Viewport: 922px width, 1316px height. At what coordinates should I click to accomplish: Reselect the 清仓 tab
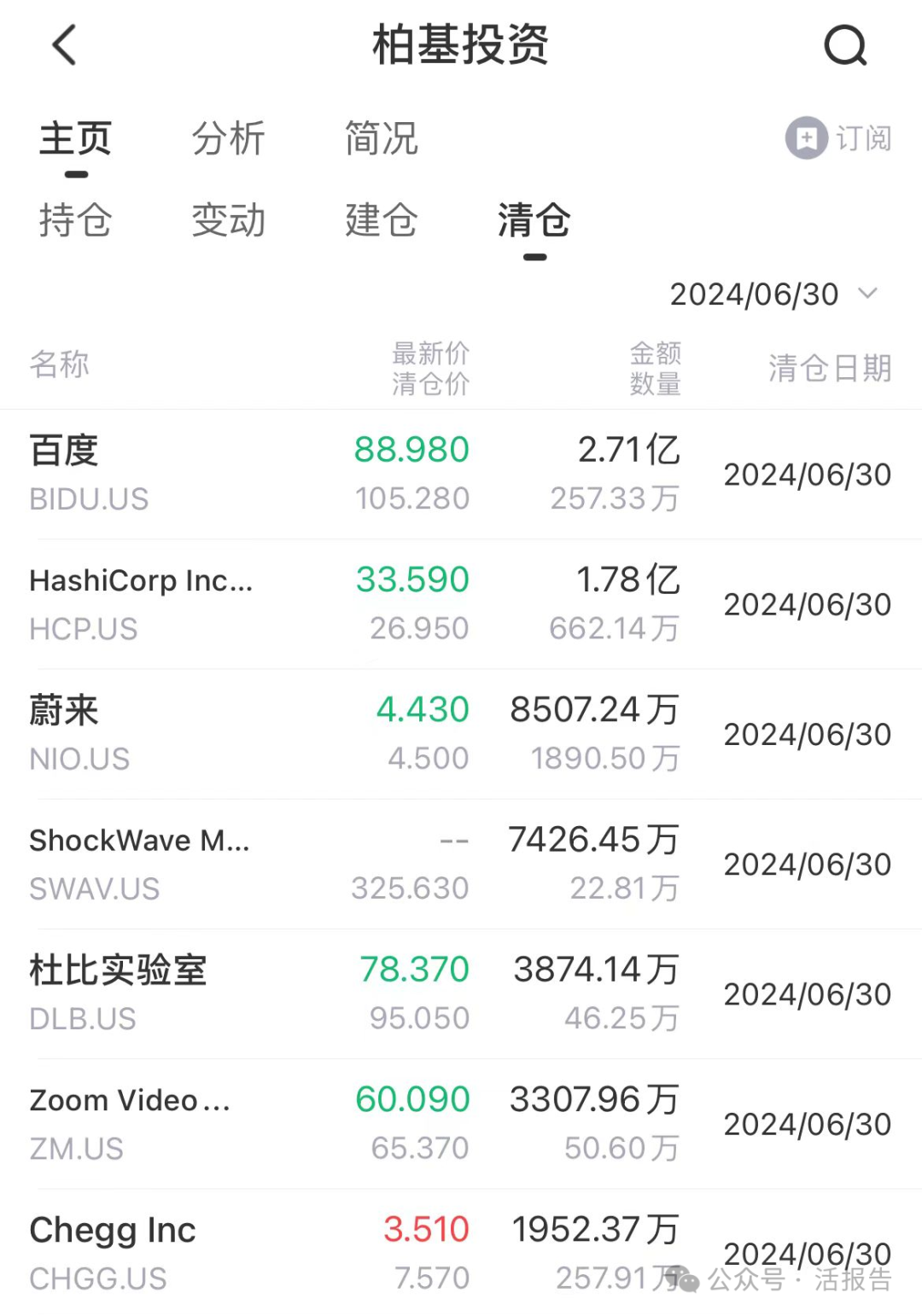(533, 221)
